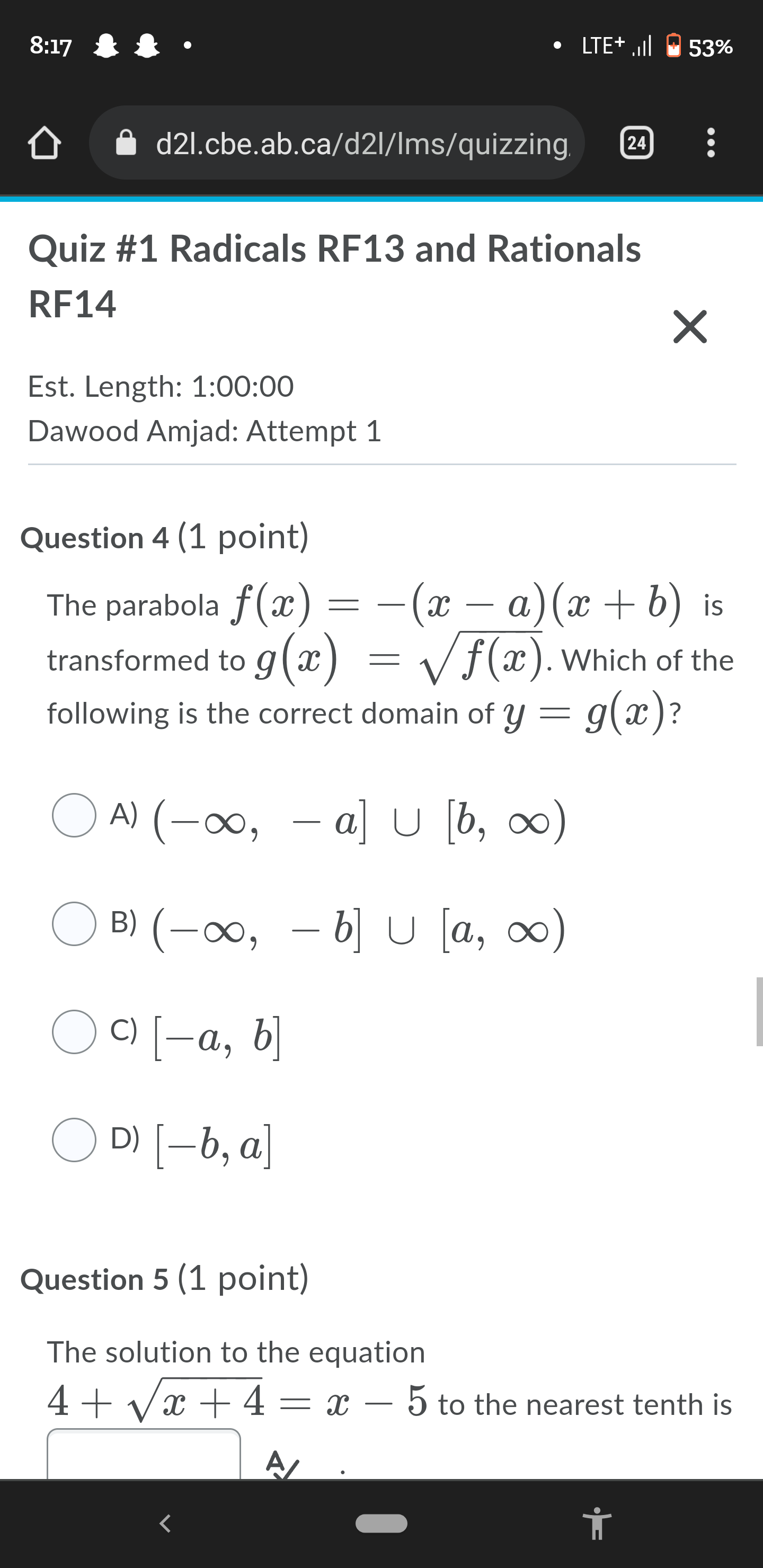Go back using system navigation arrow
This screenshot has height=1568, width=763.
(x=165, y=1524)
